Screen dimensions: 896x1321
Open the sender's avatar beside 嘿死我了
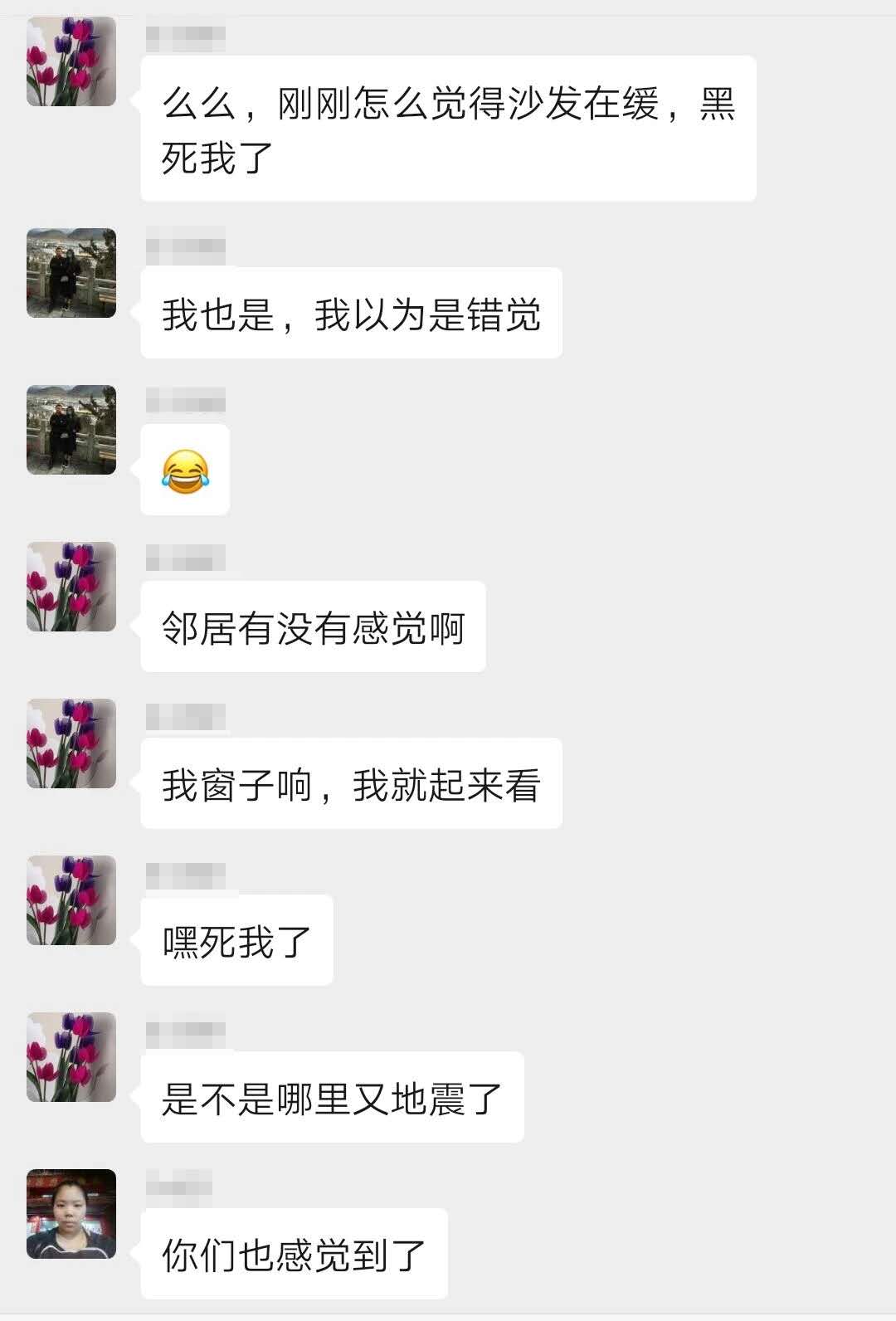71,900
